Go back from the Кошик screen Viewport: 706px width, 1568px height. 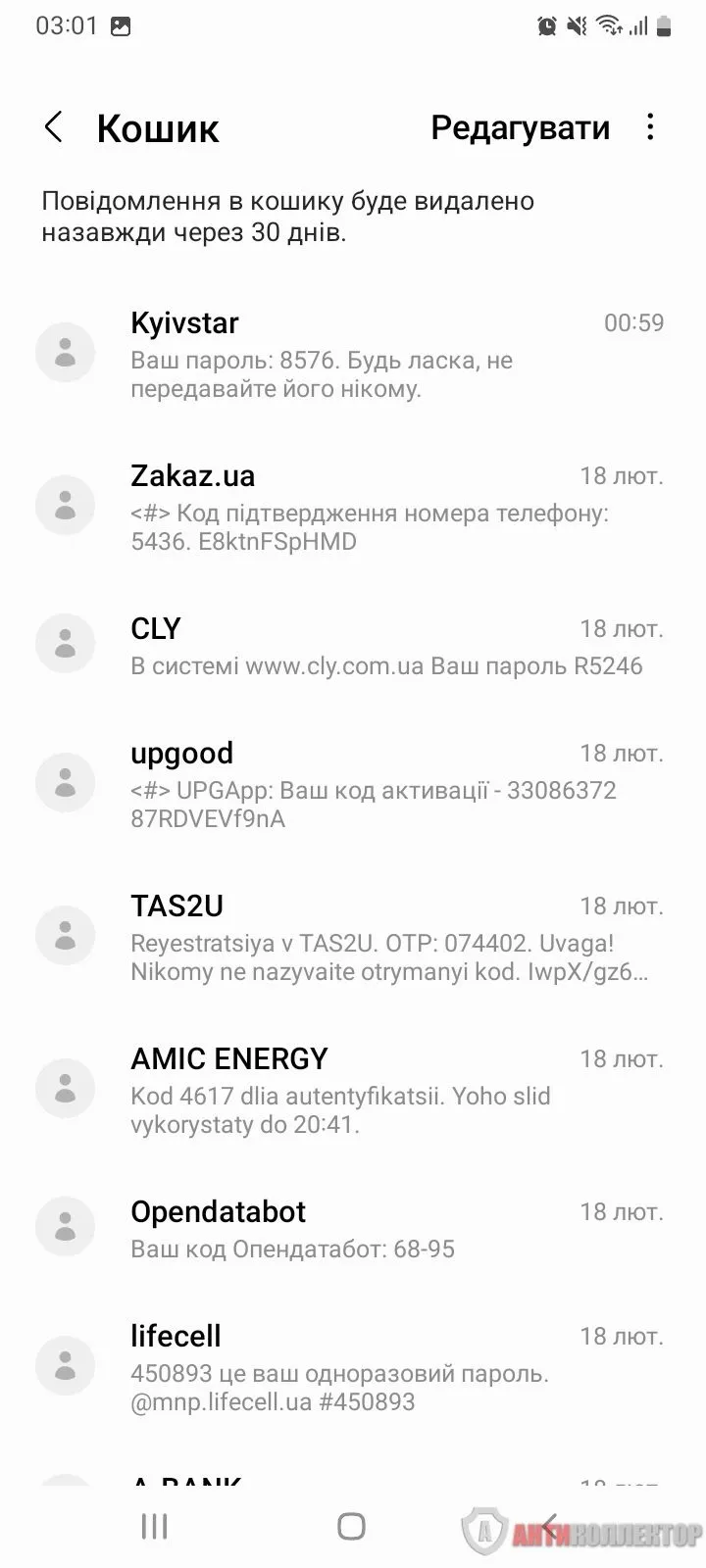click(54, 127)
